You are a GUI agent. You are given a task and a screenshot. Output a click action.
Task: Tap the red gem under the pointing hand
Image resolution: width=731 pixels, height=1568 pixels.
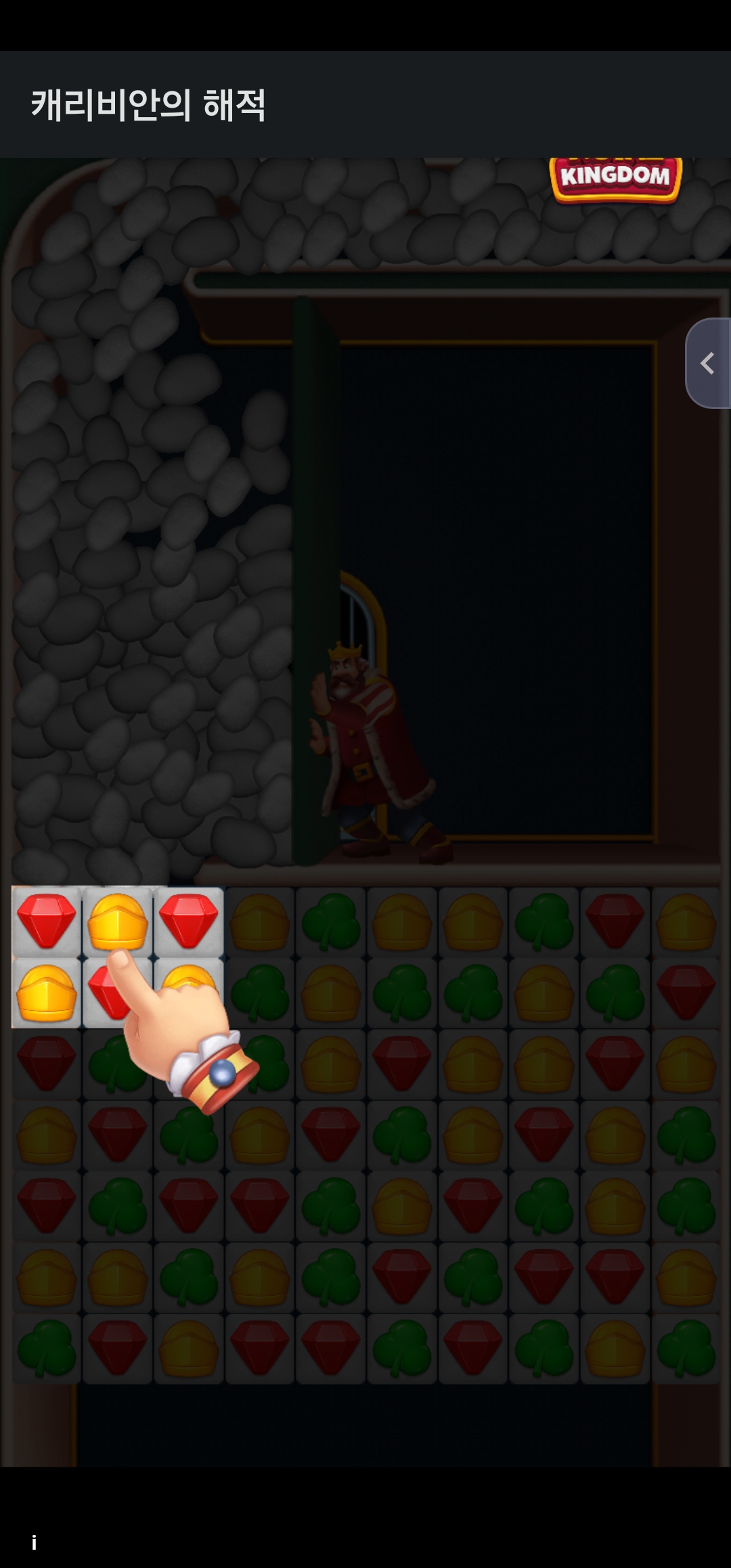(x=116, y=993)
